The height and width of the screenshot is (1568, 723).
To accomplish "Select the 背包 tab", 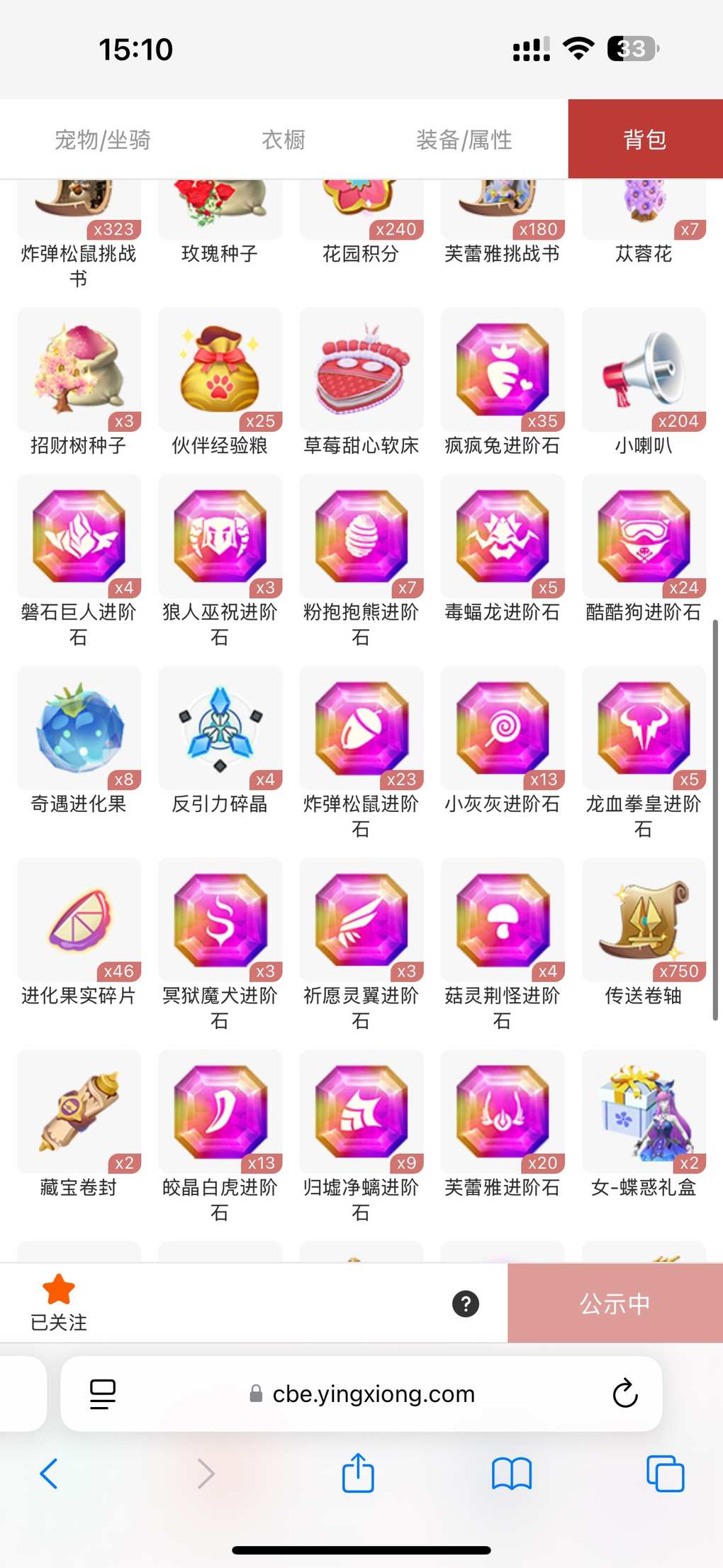I will (645, 140).
